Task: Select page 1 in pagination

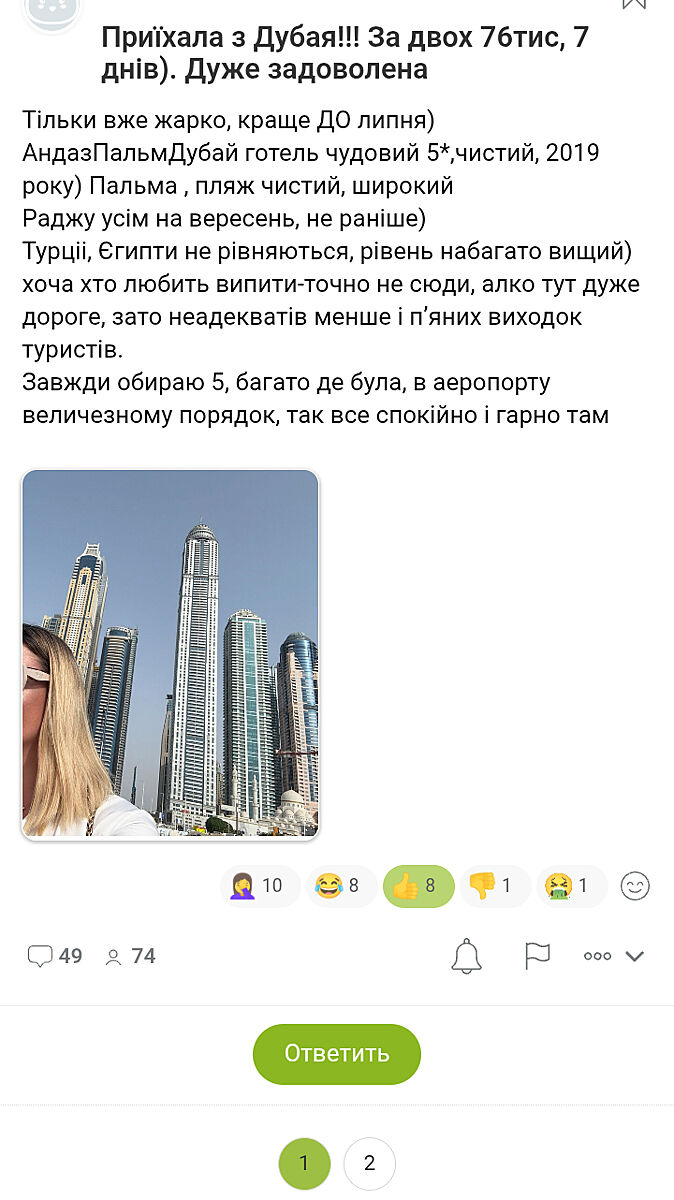Action: [x=304, y=1163]
